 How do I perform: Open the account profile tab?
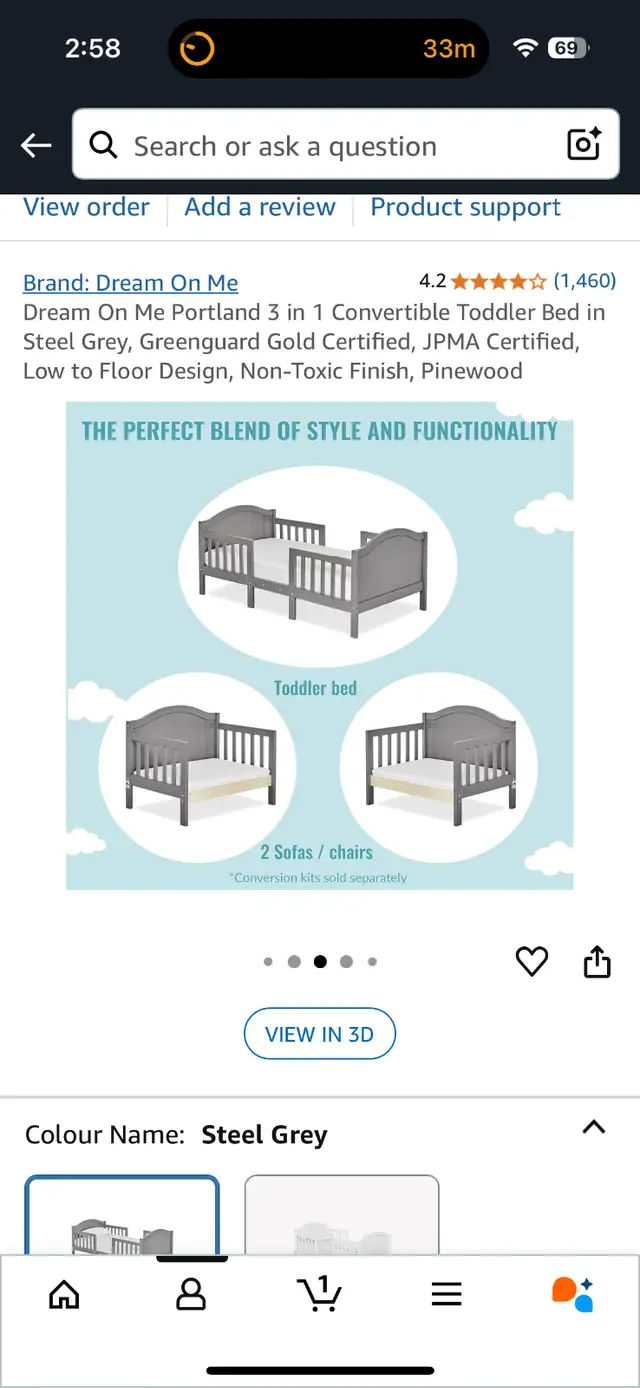190,1295
